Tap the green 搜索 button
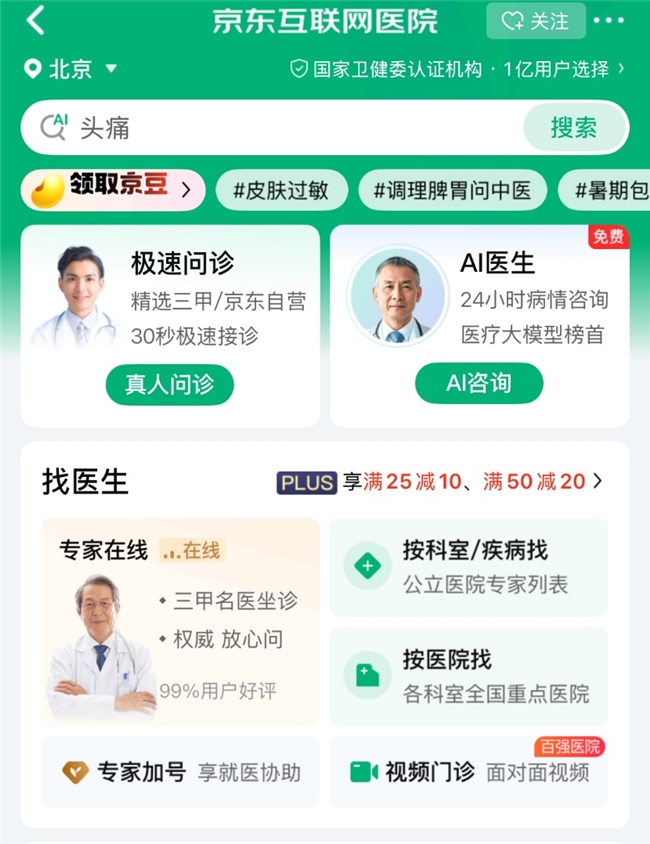The height and width of the screenshot is (844, 650). pyautogui.click(x=574, y=128)
